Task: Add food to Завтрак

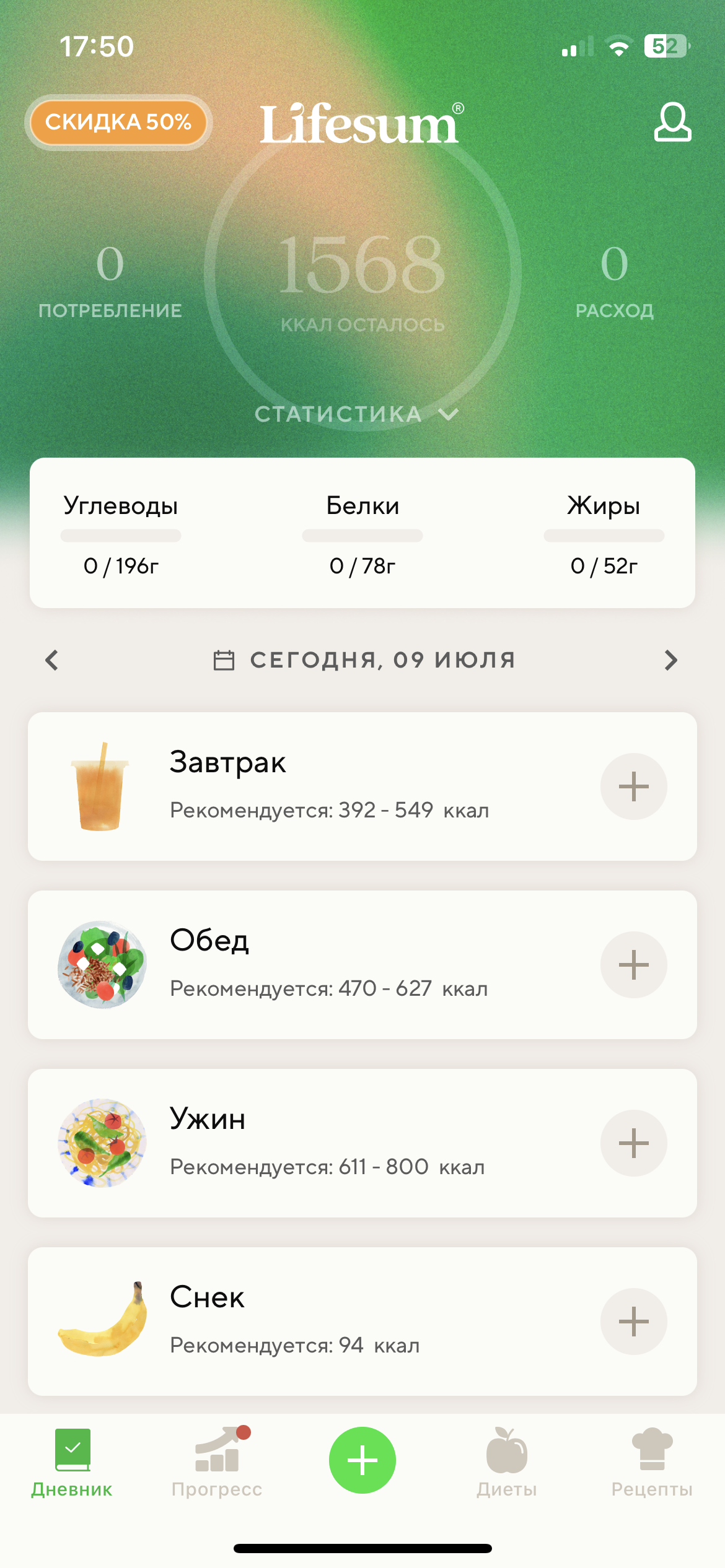Action: [633, 786]
